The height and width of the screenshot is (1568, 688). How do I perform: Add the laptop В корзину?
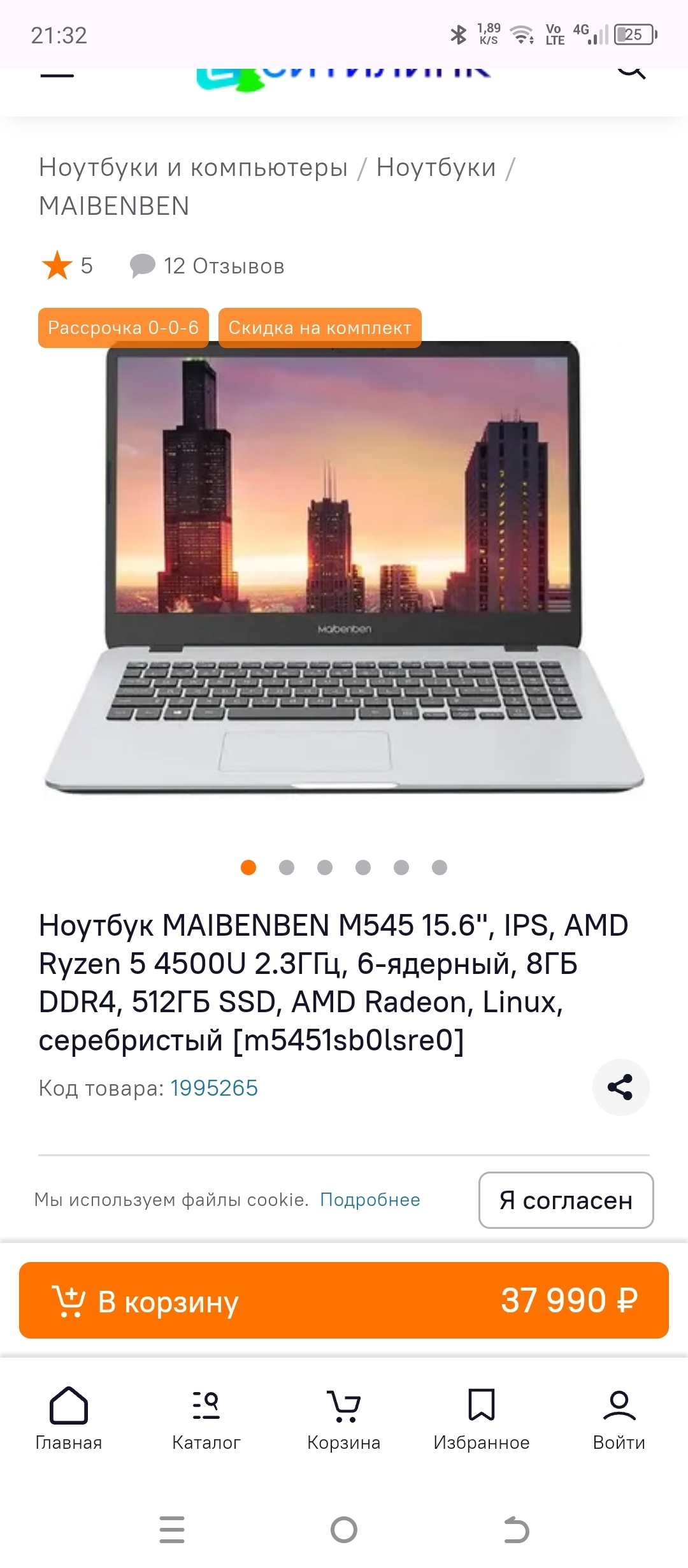pyautogui.click(x=344, y=1300)
